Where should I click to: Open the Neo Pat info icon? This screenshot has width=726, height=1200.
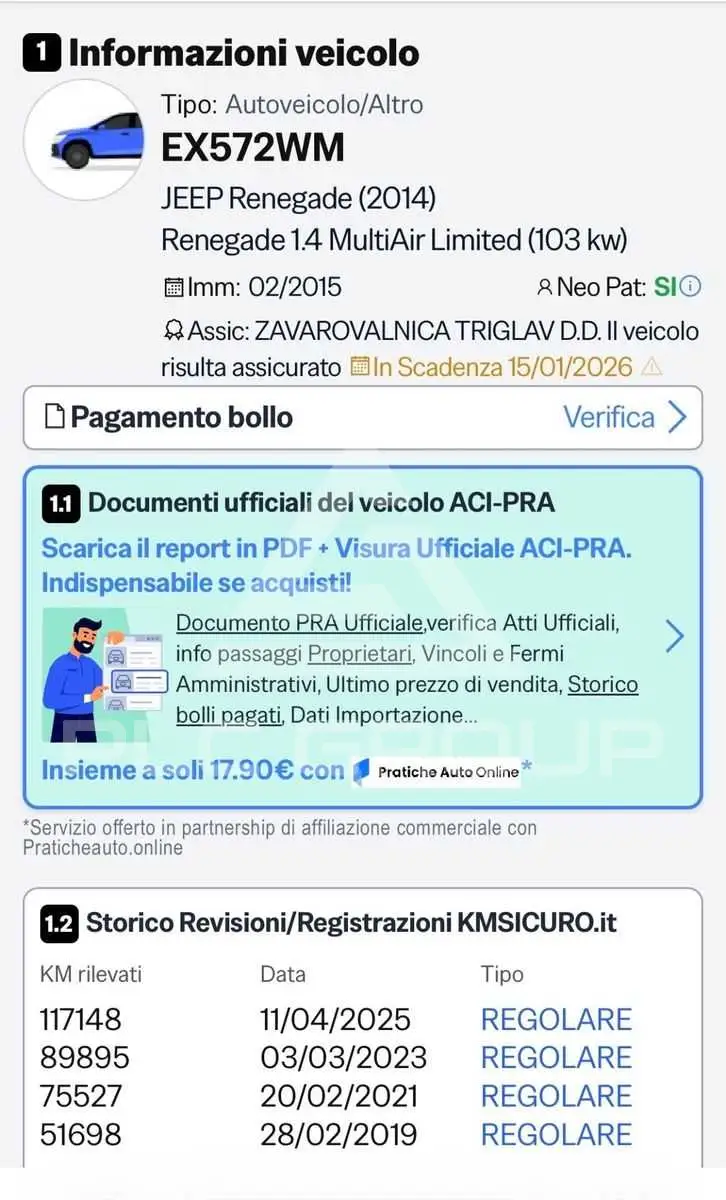691,287
